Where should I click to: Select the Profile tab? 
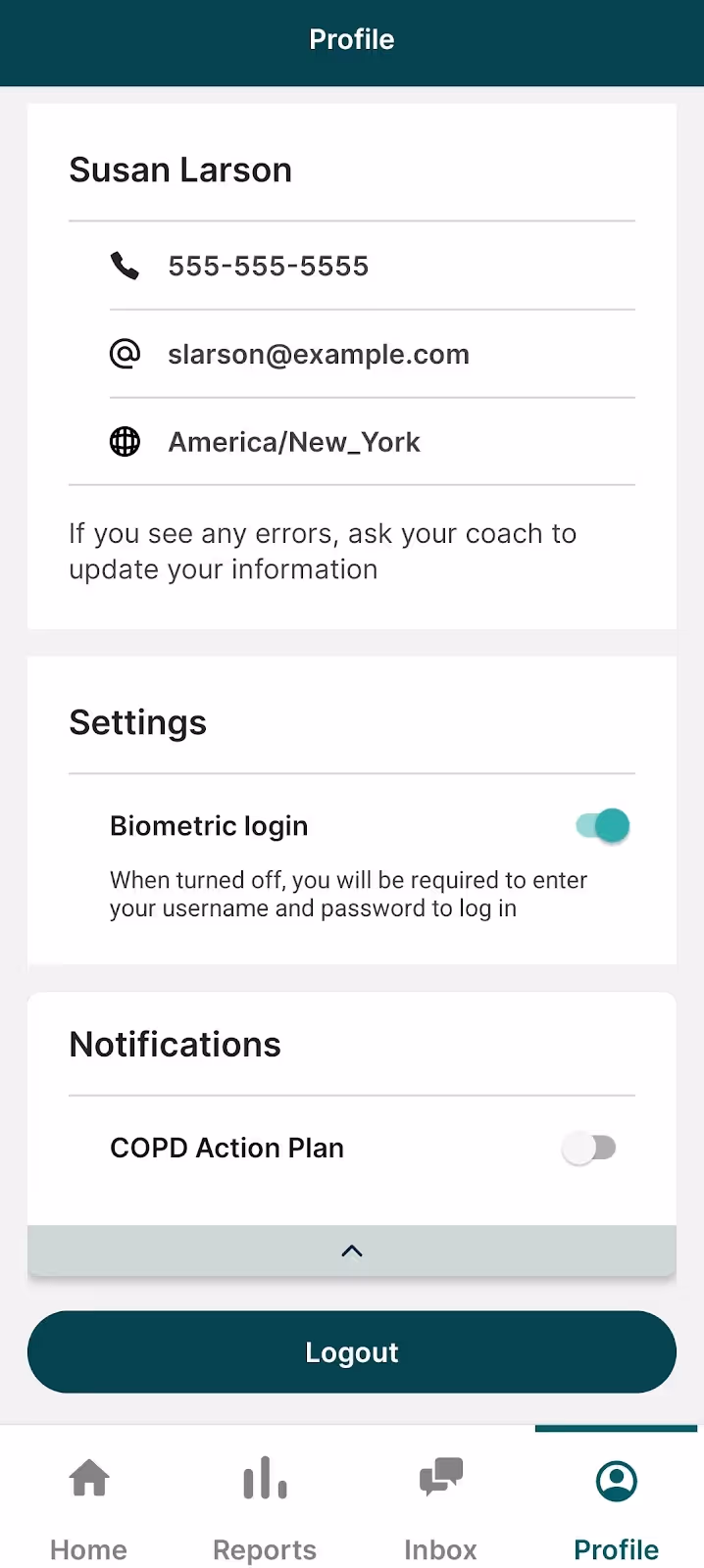pos(616,1504)
